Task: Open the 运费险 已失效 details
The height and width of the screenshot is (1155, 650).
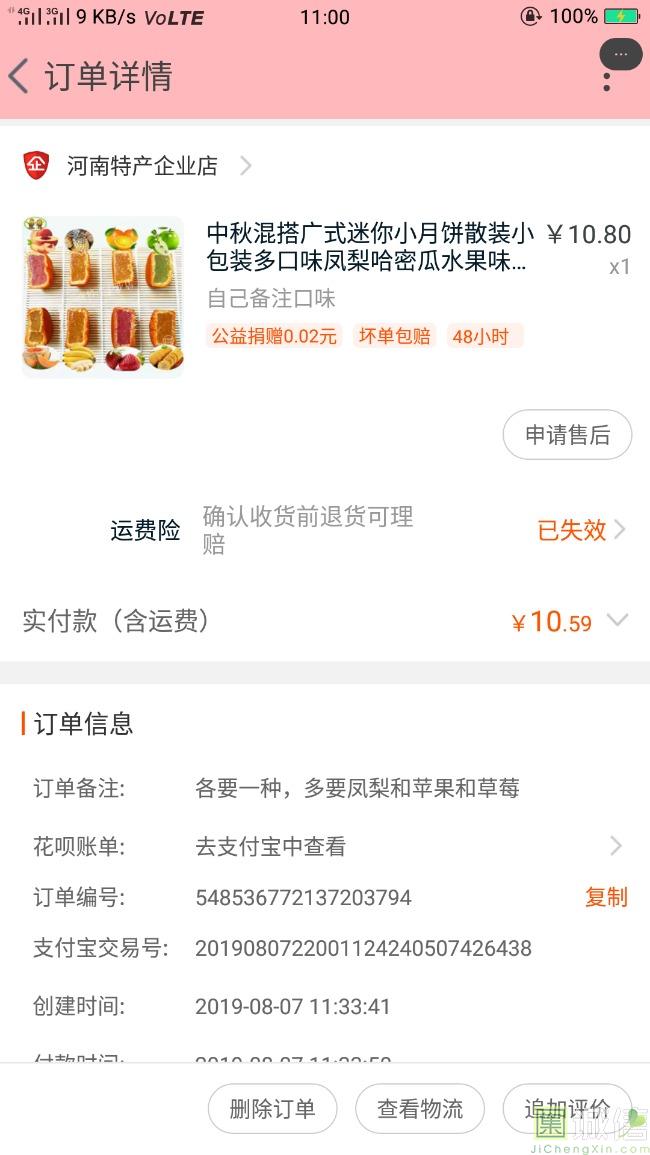Action: click(581, 530)
